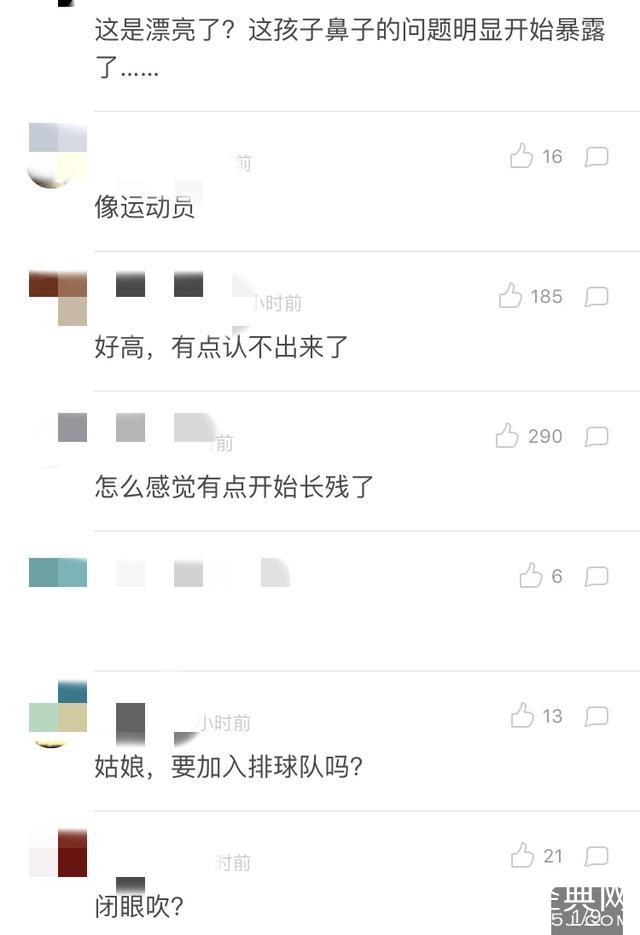Reply to the comment "姑娘，要加入排球队吗?"
Screen dimensions: 640x935
[x=597, y=717]
